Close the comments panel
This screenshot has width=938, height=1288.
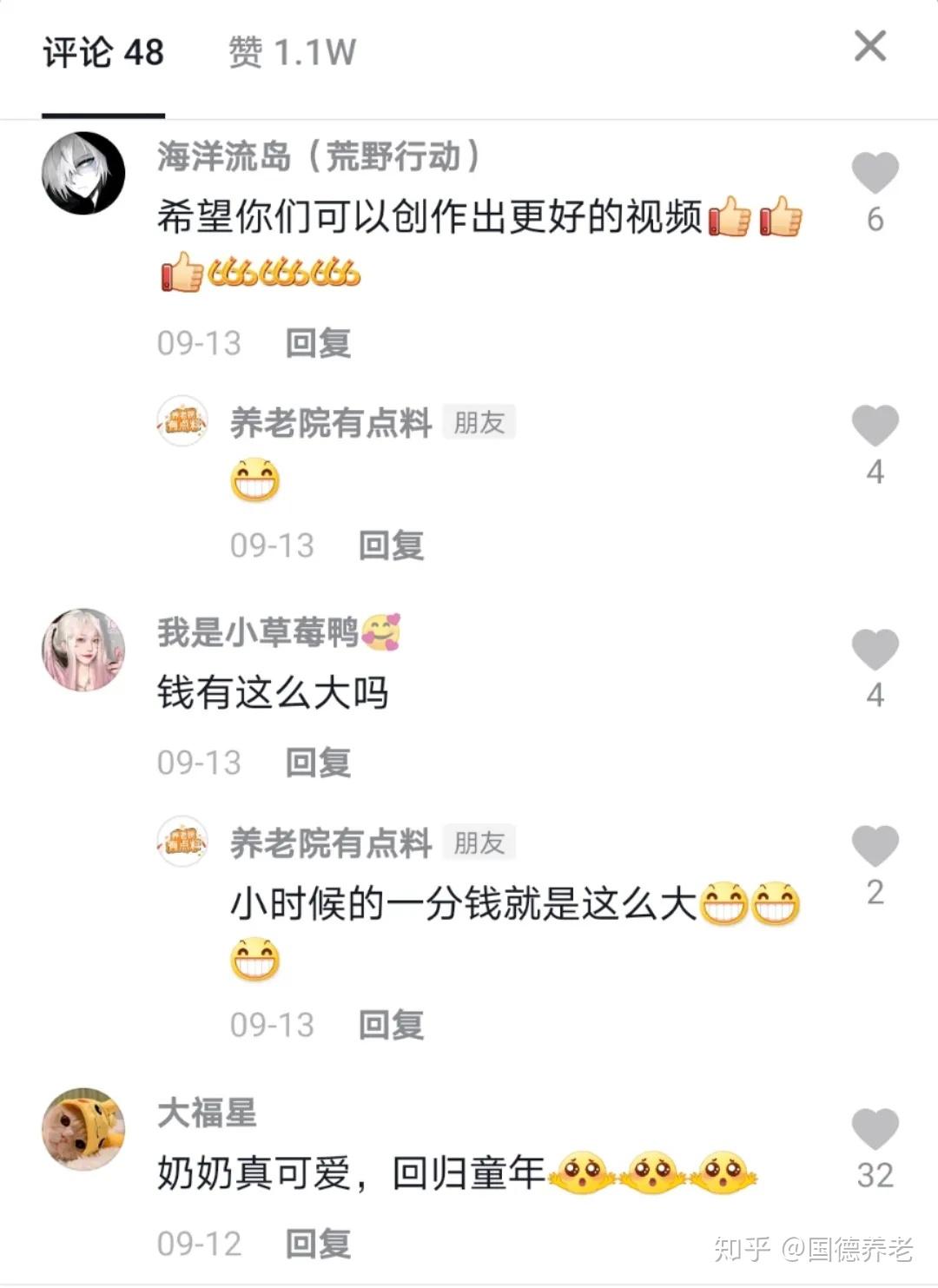click(869, 46)
